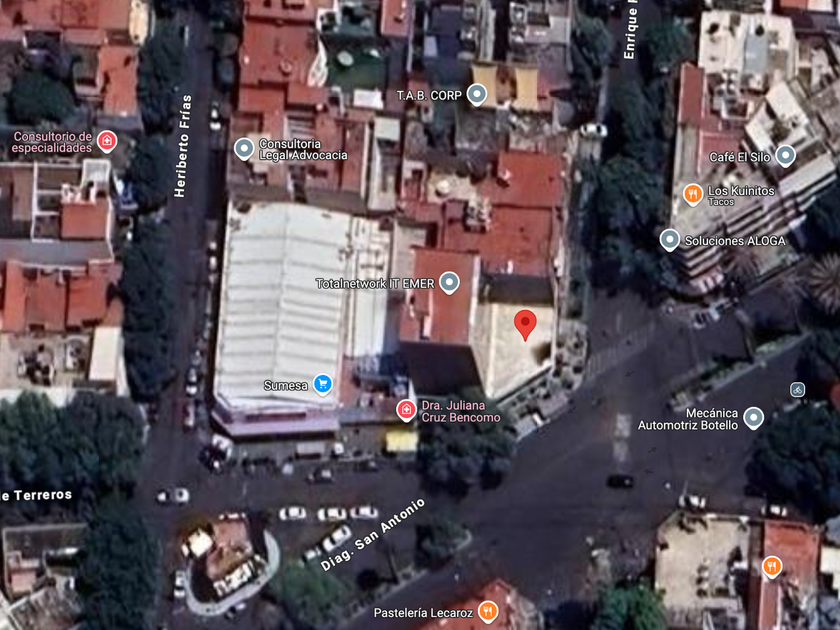The image size is (840, 630).
Task: Open the Soluciones ALOGA marker
Action: point(670,240)
